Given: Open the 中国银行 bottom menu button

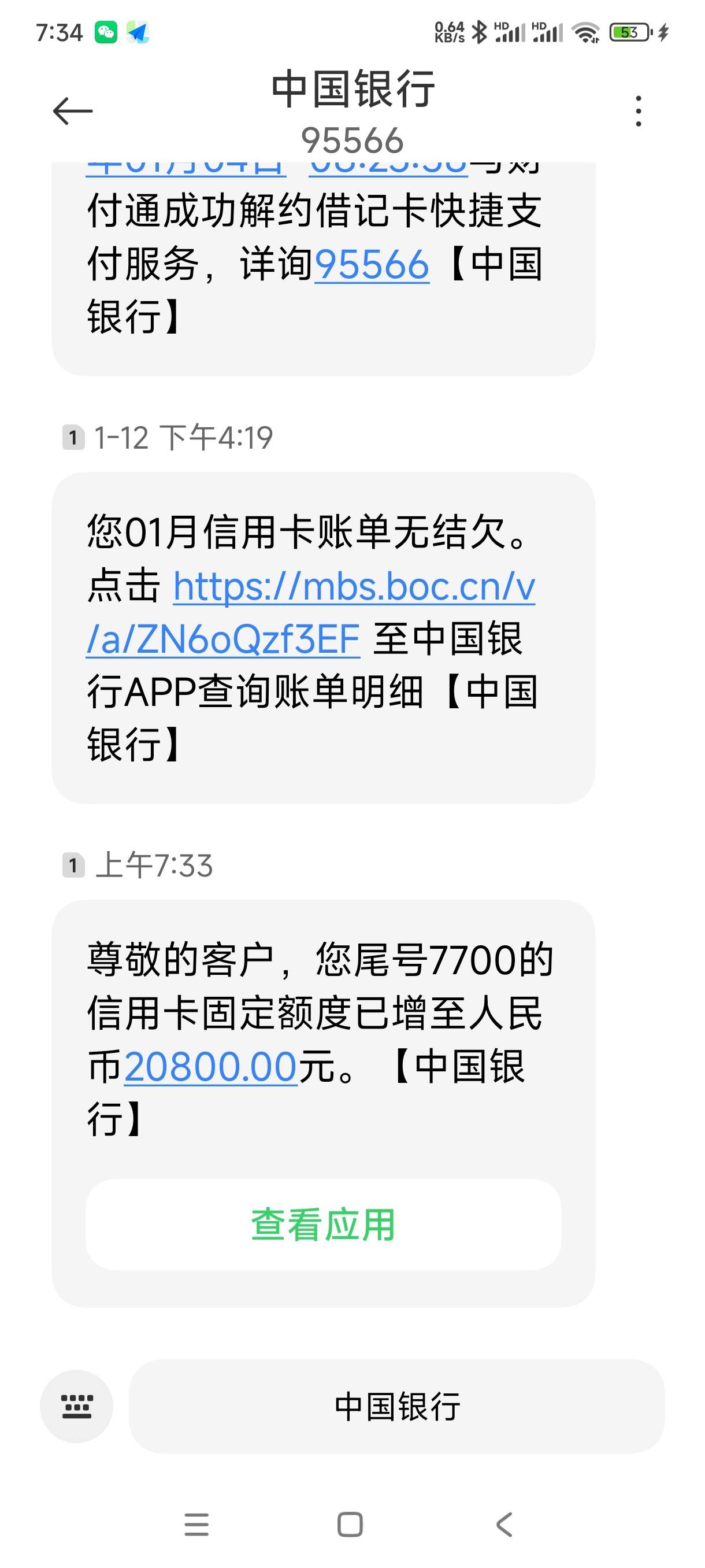Looking at the screenshot, I should [396, 1406].
